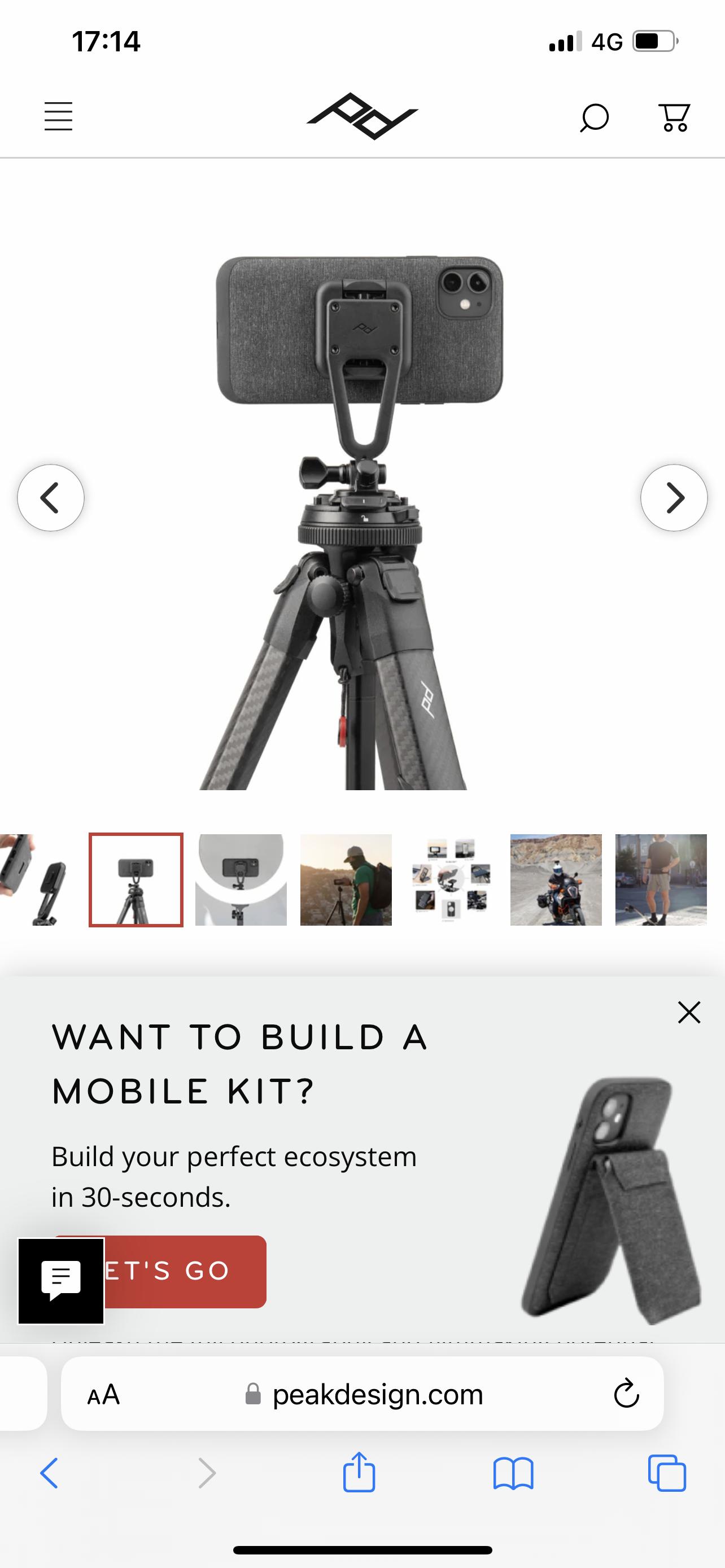Select the man on street thumbnail
The image size is (725, 1568).
pyautogui.click(x=661, y=879)
